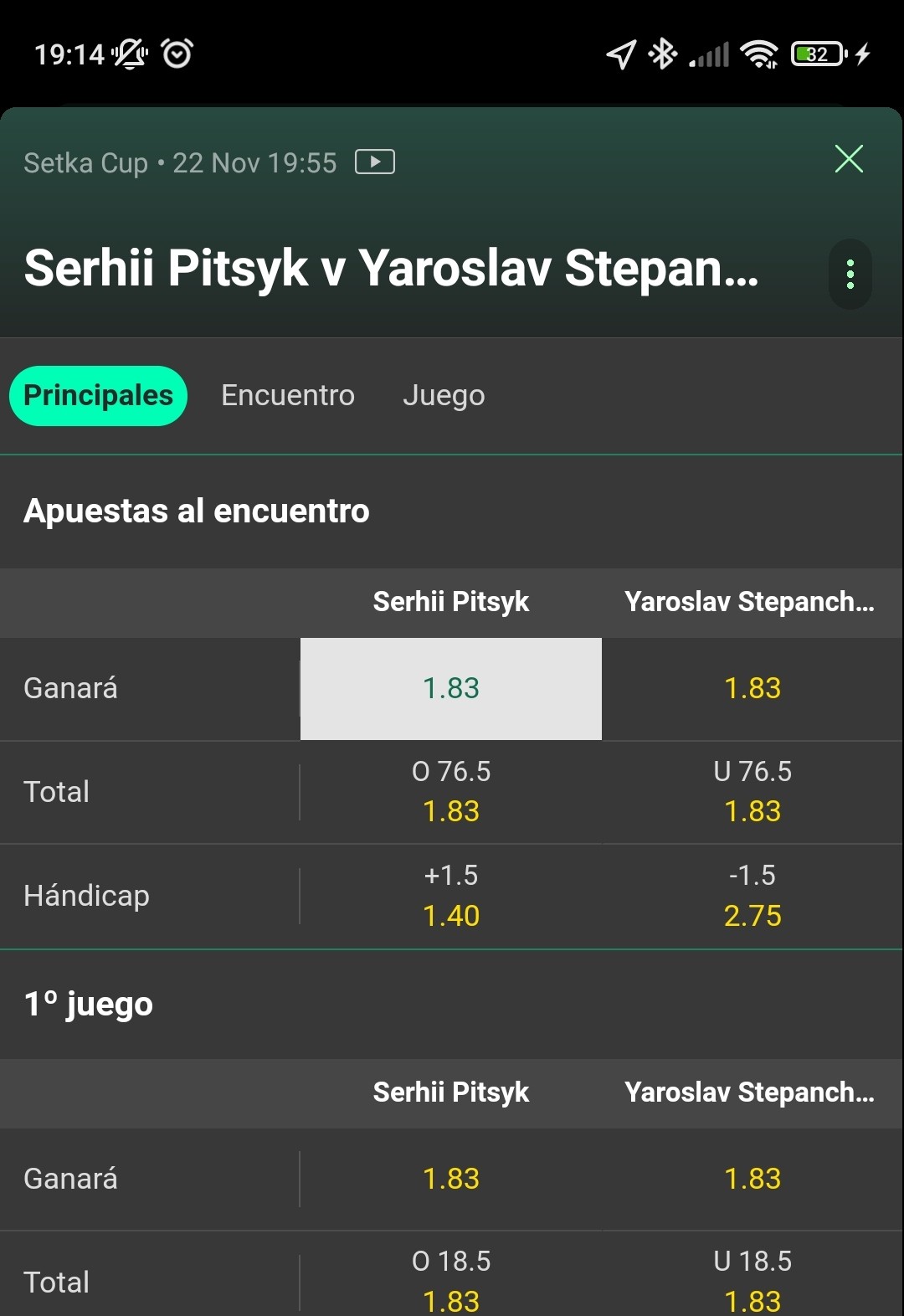
Task: Close the match betting panel
Action: [849, 158]
